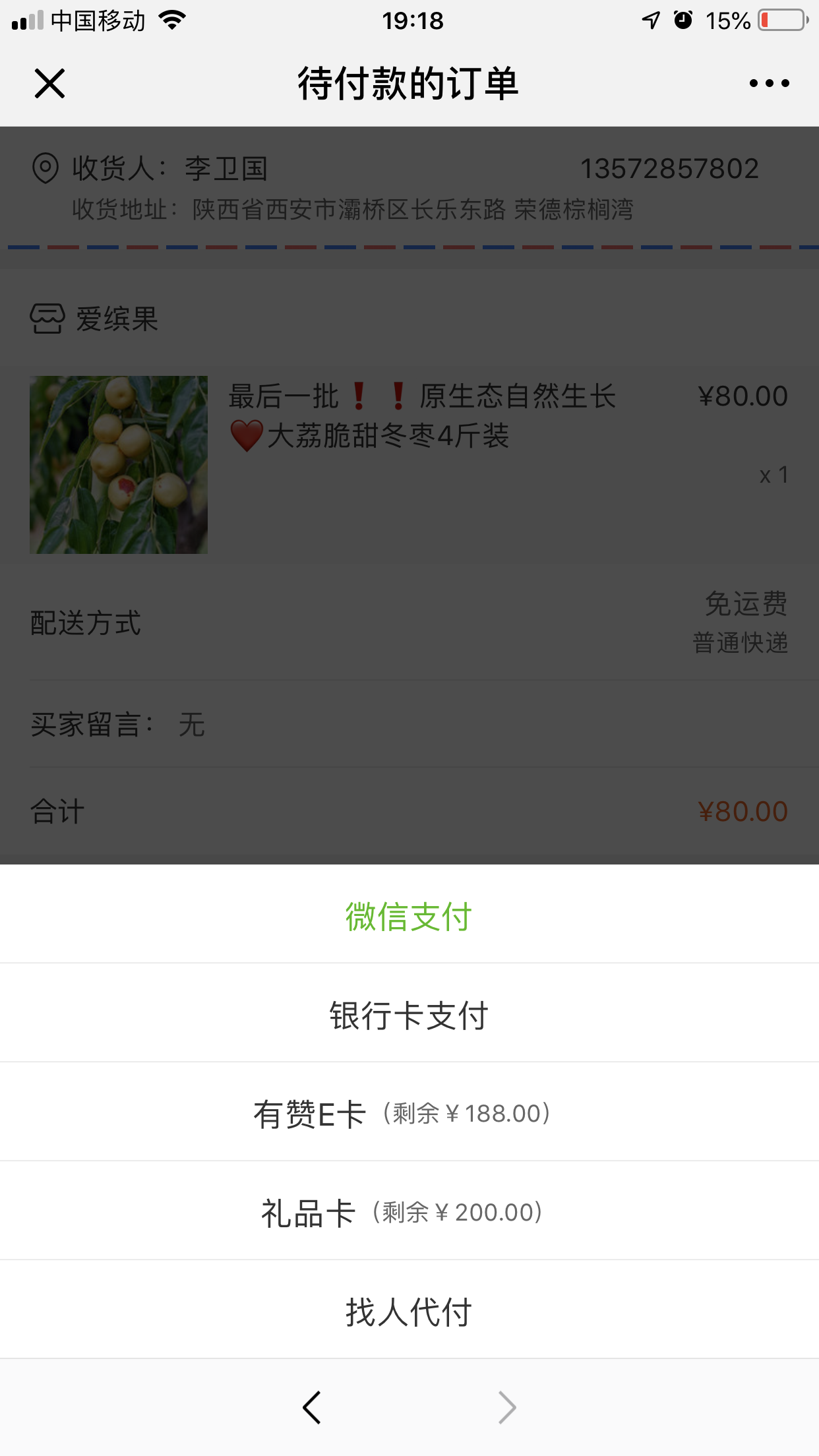The width and height of the screenshot is (819, 1456).
Task: Go back with the browser back arrow
Action: (312, 1407)
